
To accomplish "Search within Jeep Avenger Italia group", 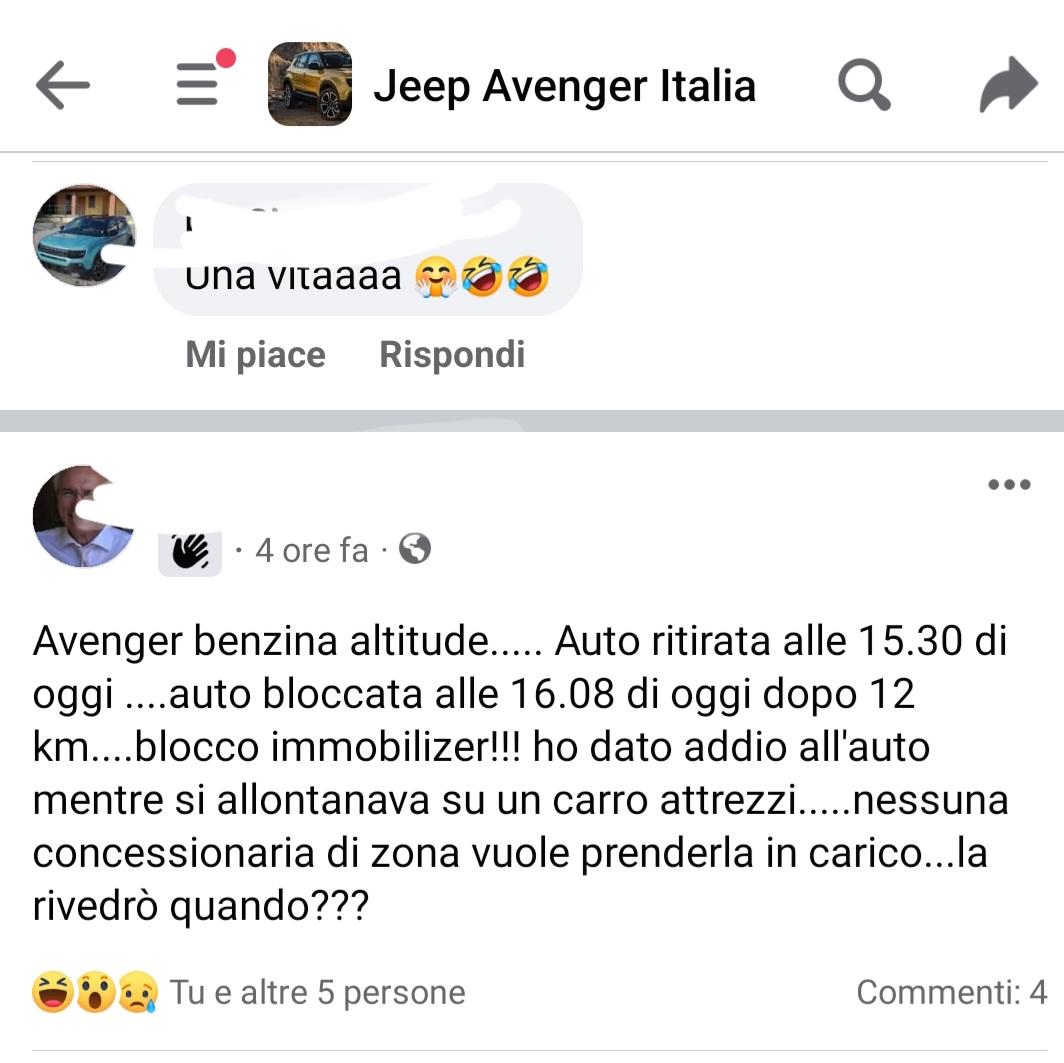I will 864,85.
